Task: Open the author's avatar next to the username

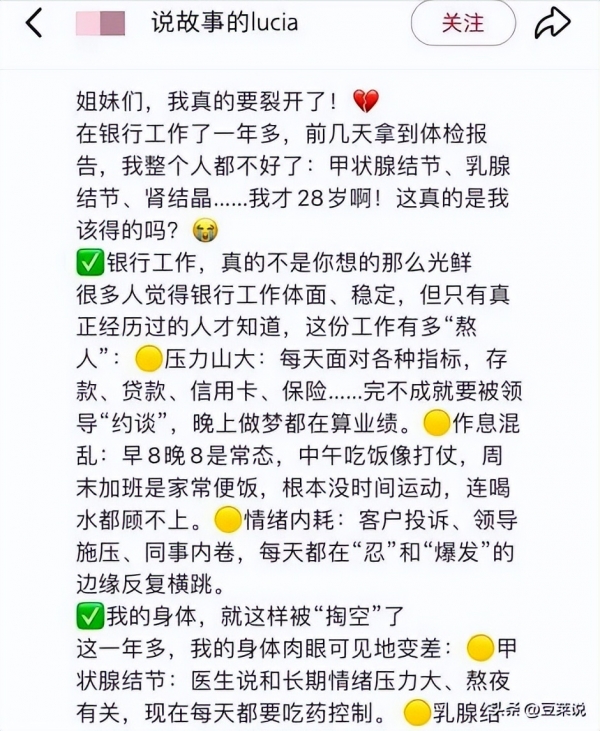Action: tap(103, 22)
